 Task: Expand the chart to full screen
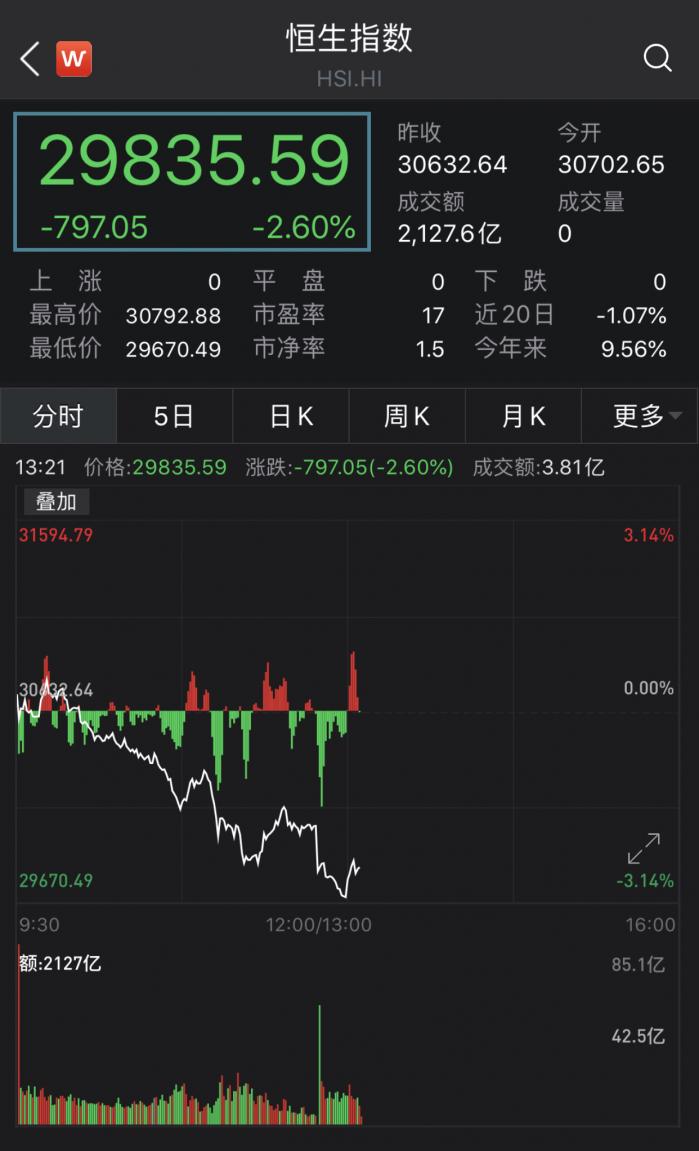tap(643, 848)
